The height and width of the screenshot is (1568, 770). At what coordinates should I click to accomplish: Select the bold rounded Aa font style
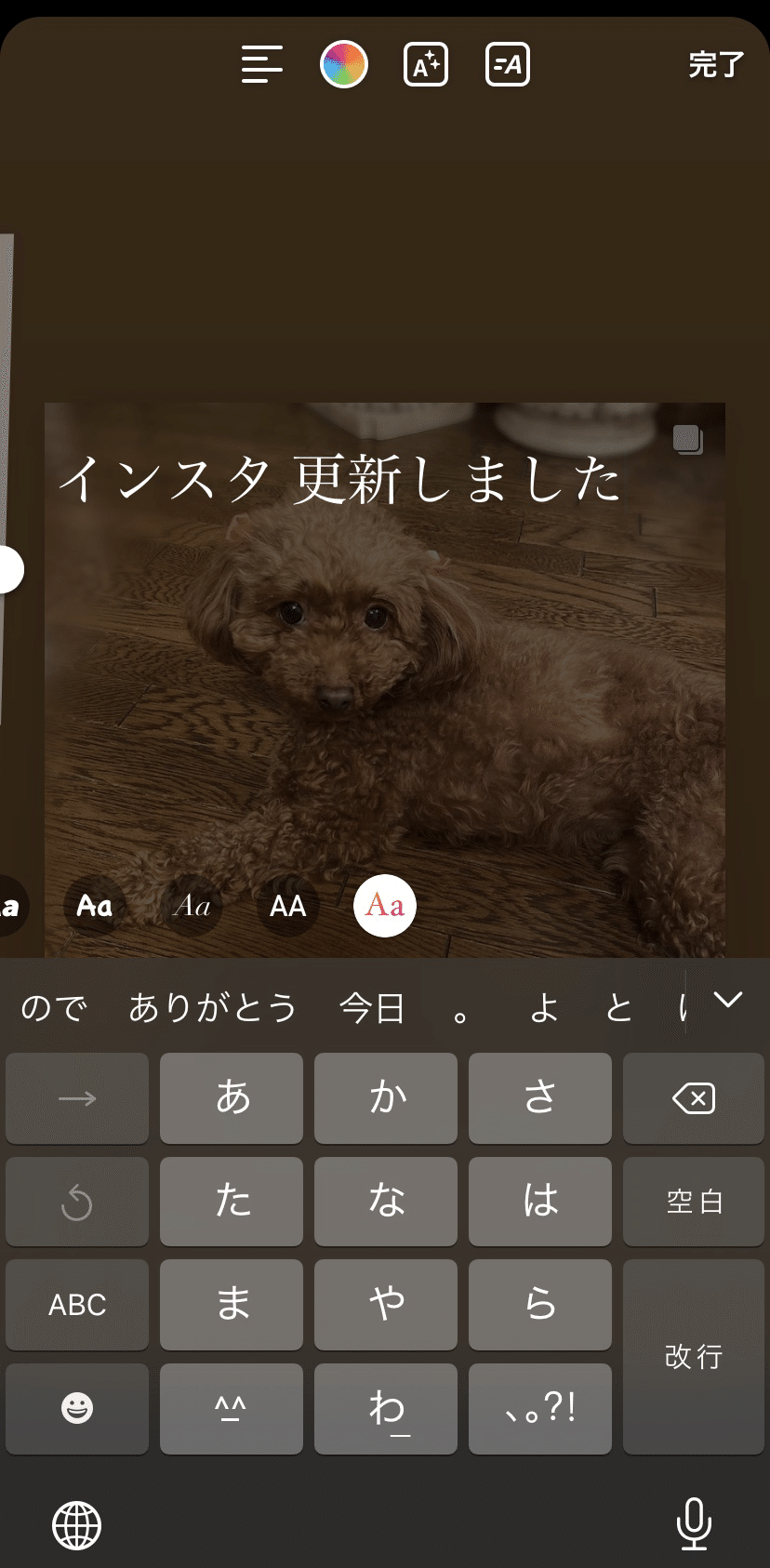pyautogui.click(x=94, y=906)
